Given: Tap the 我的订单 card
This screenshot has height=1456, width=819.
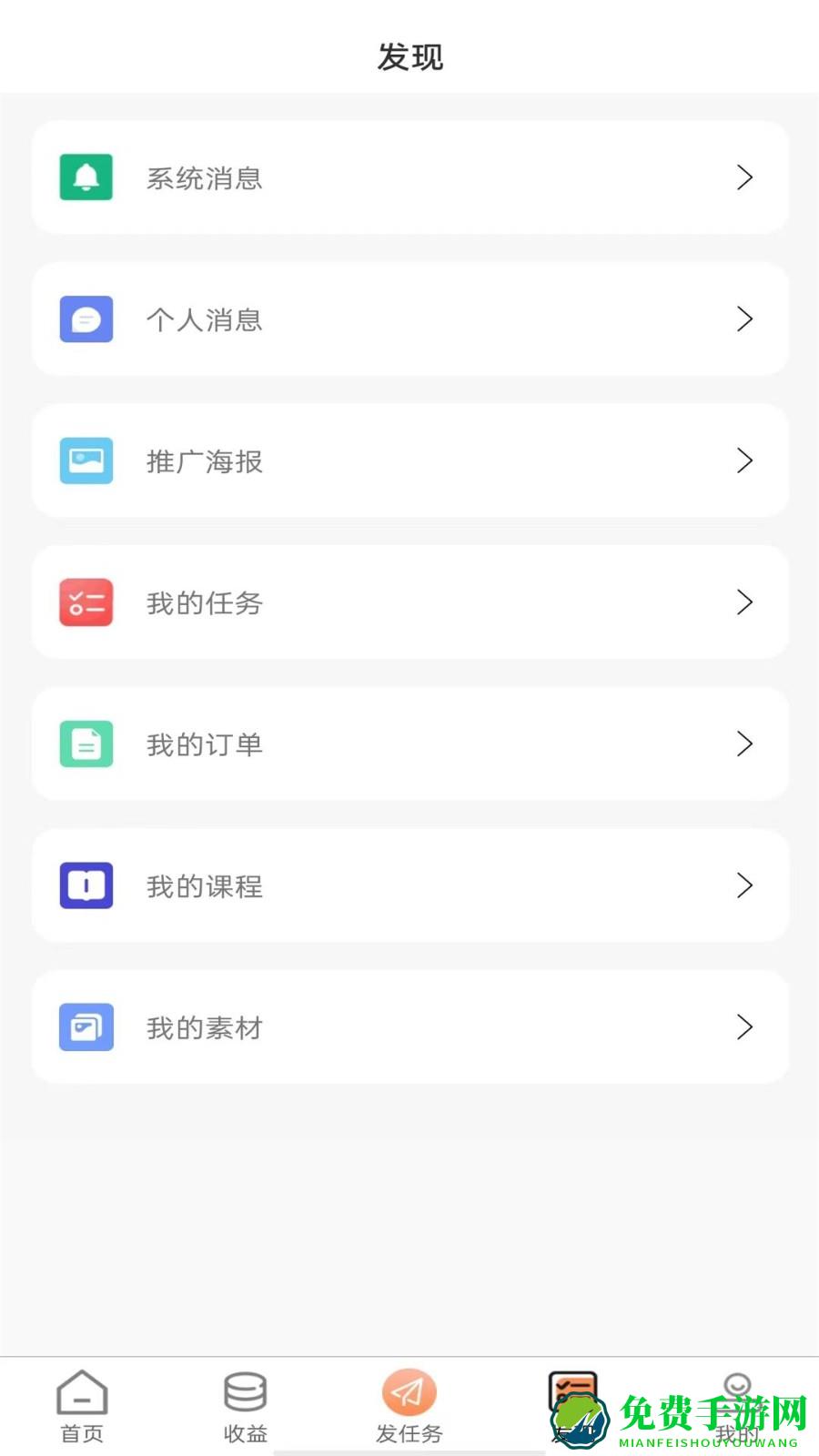Looking at the screenshot, I should (x=409, y=744).
